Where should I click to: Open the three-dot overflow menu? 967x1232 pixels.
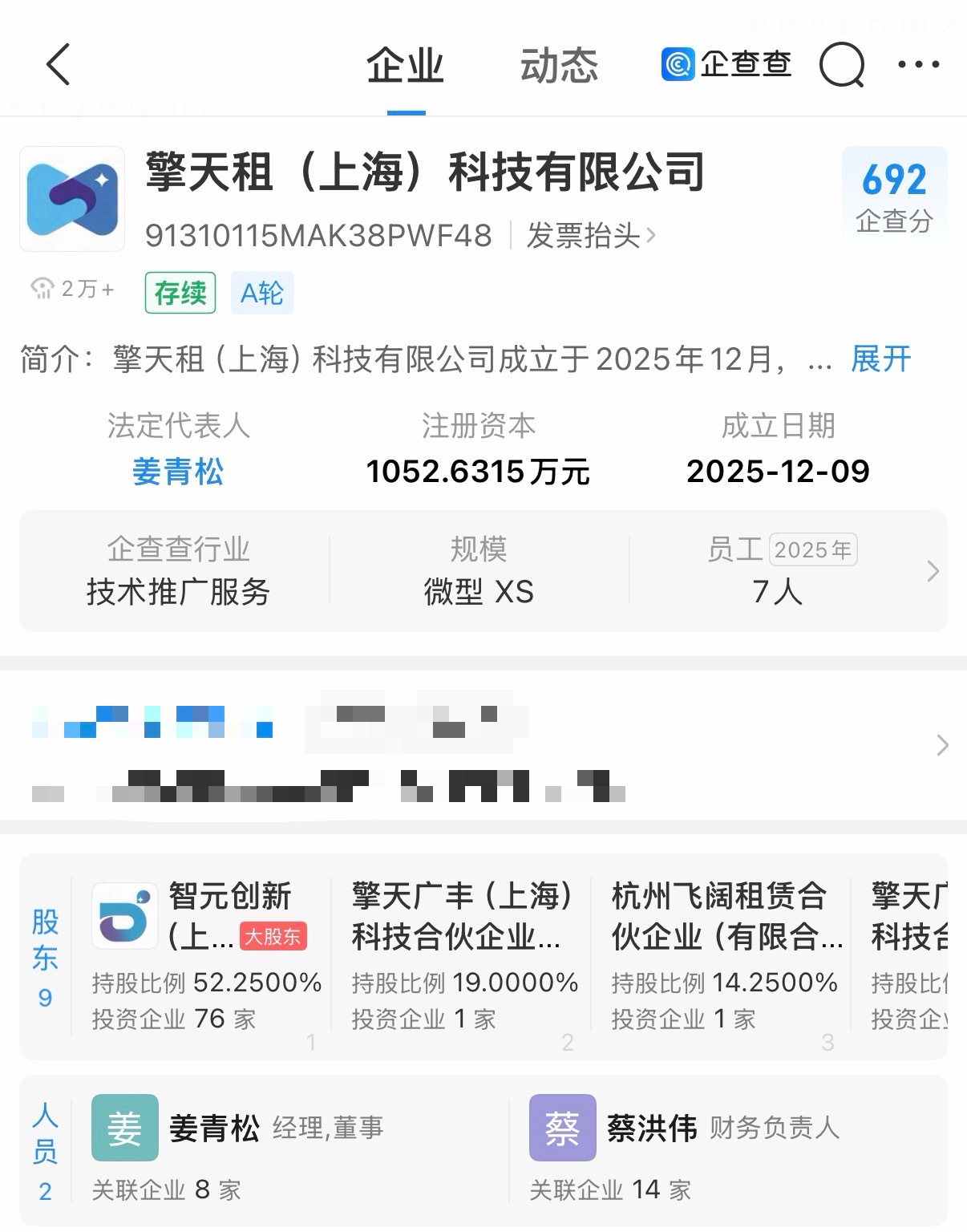[919, 64]
